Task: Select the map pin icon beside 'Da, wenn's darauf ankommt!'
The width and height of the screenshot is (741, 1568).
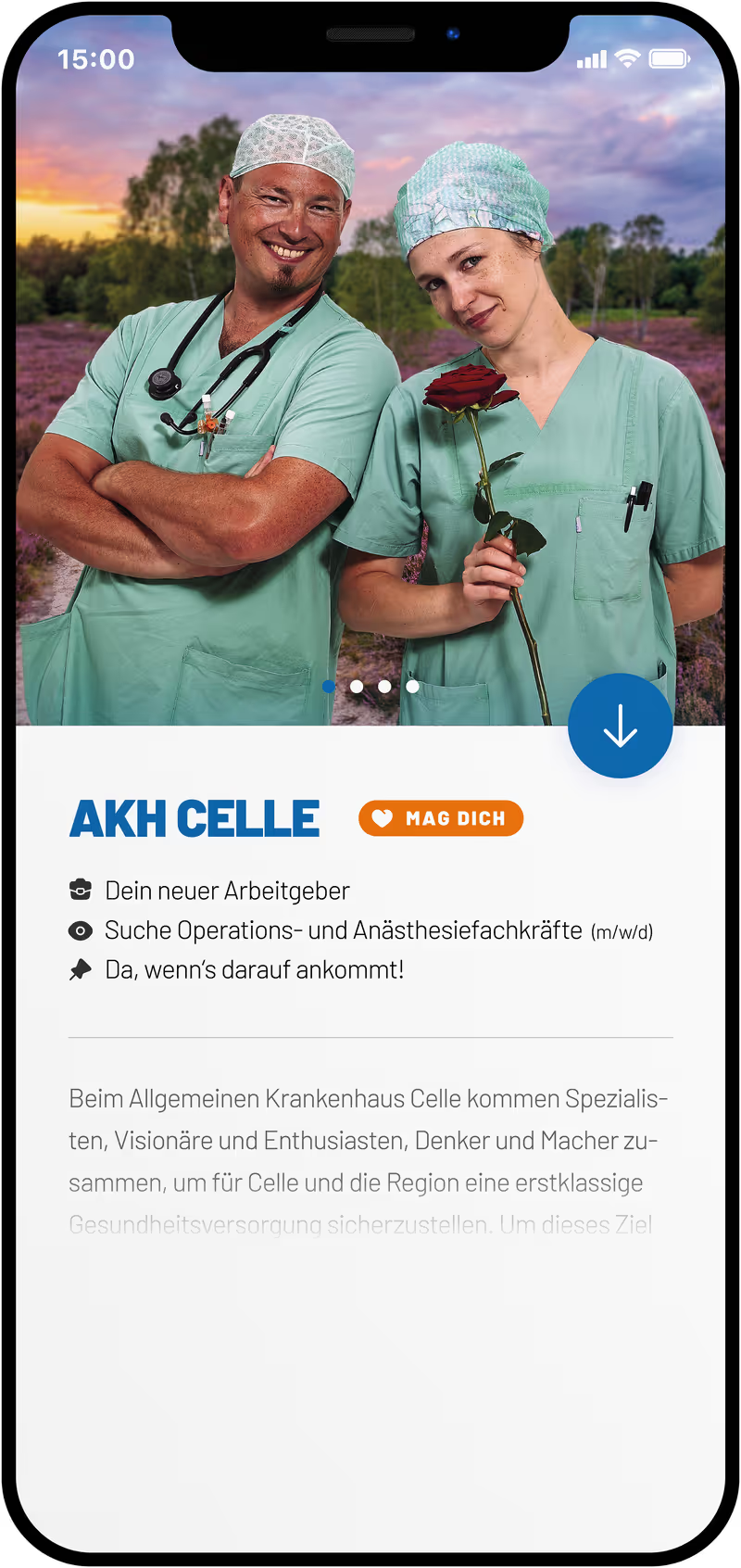Action: coord(82,968)
